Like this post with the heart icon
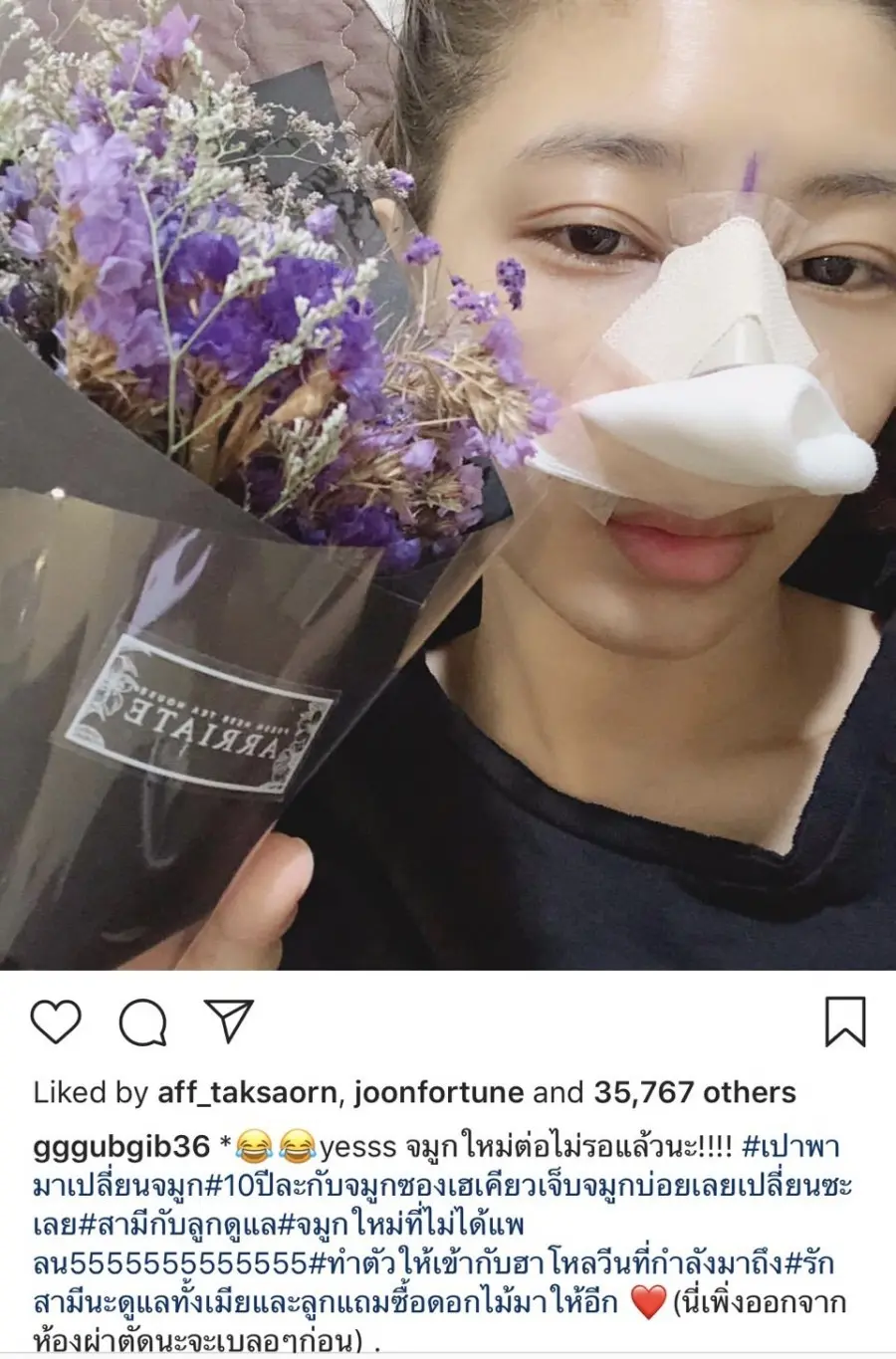896x1359 pixels. tap(55, 1022)
